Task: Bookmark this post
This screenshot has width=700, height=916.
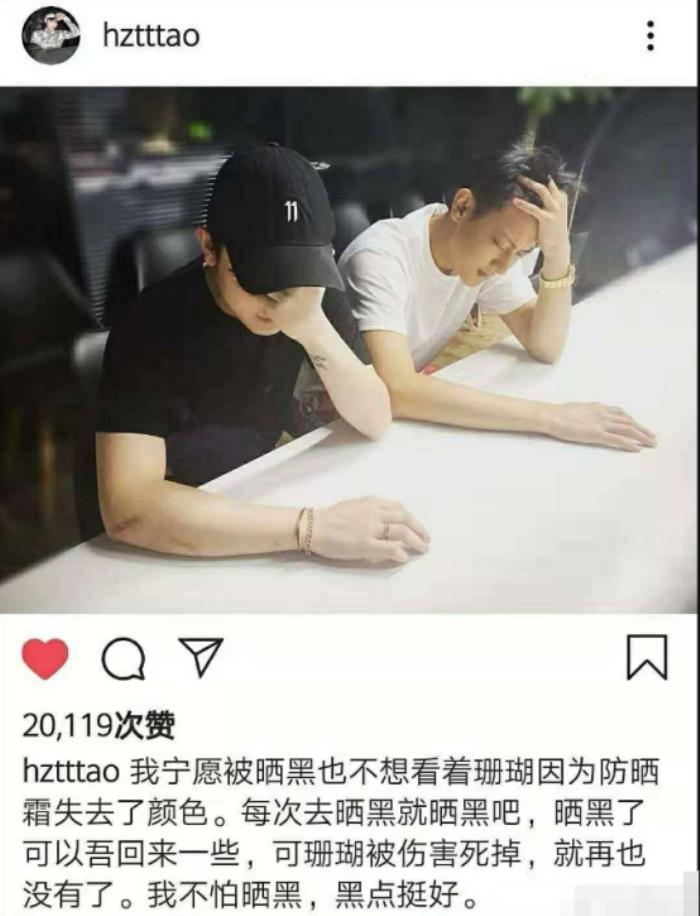Action: (x=647, y=657)
